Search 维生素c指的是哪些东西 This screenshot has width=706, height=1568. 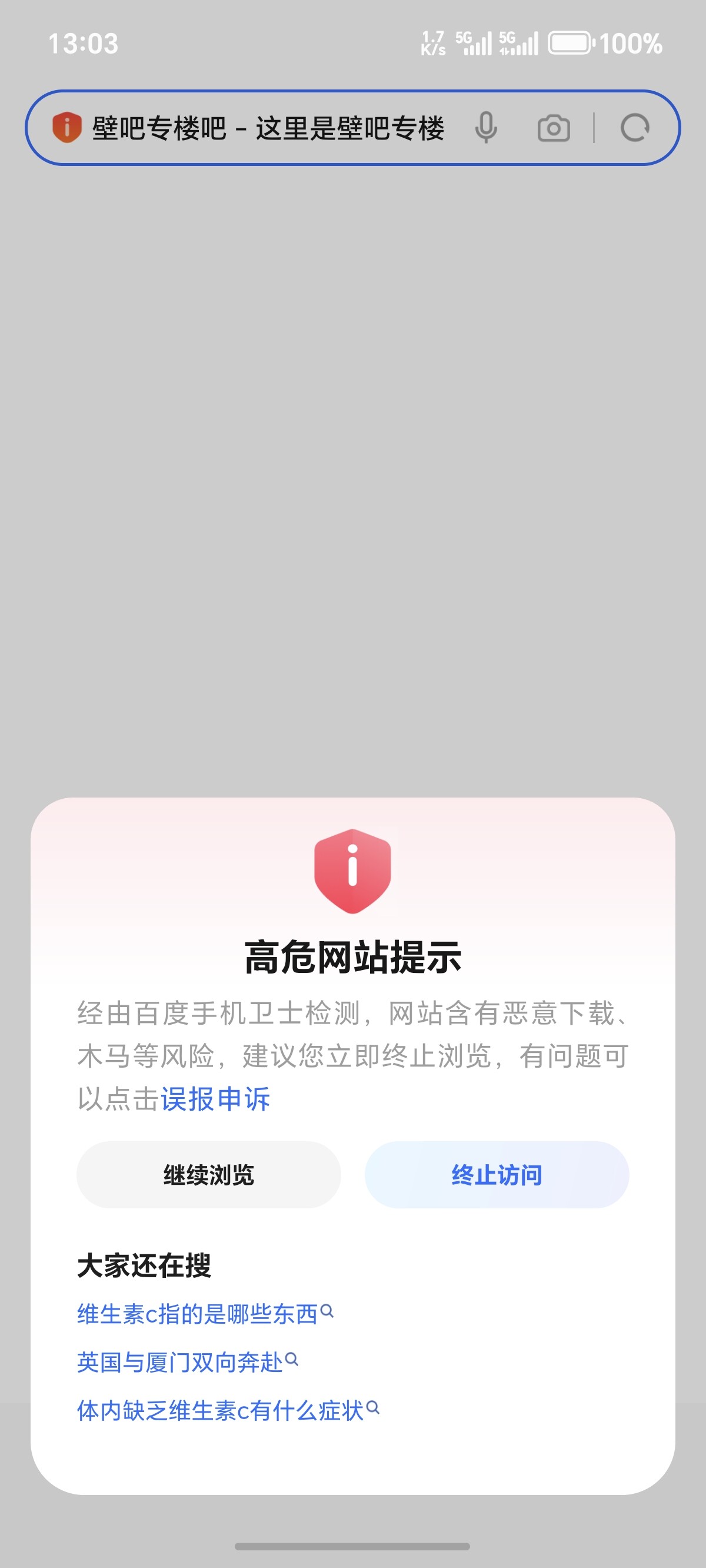(205, 1314)
